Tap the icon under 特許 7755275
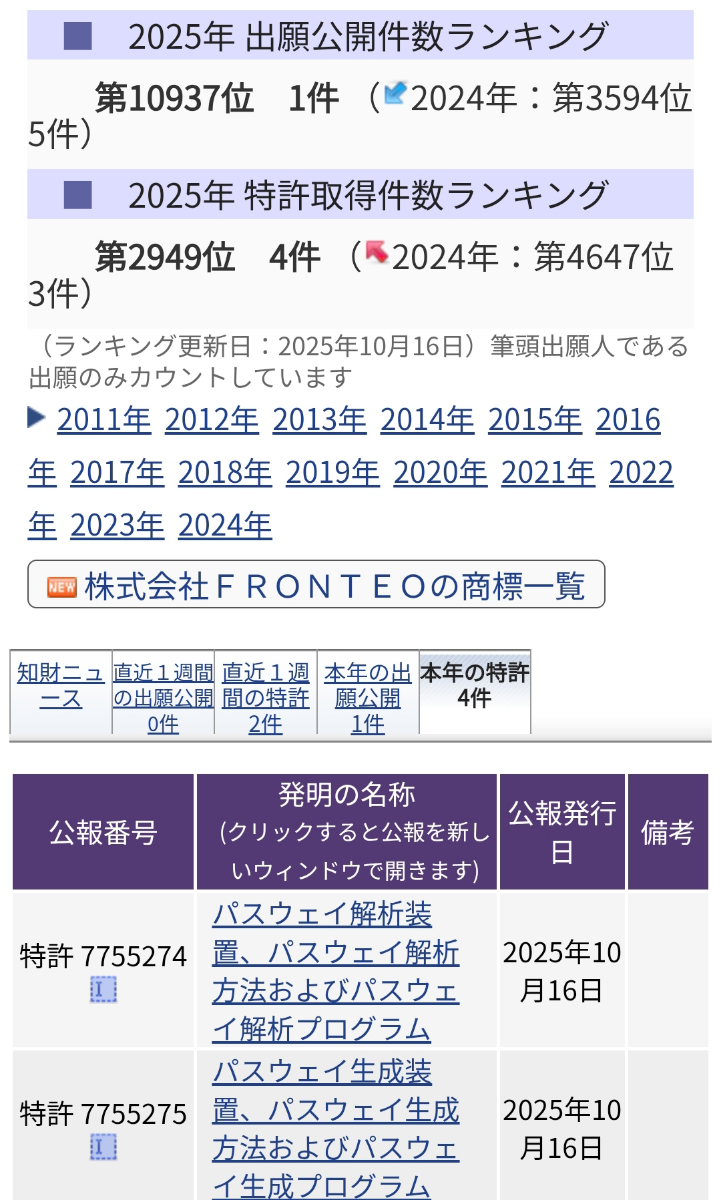Image resolution: width=721 pixels, height=1200 pixels. [103, 1147]
